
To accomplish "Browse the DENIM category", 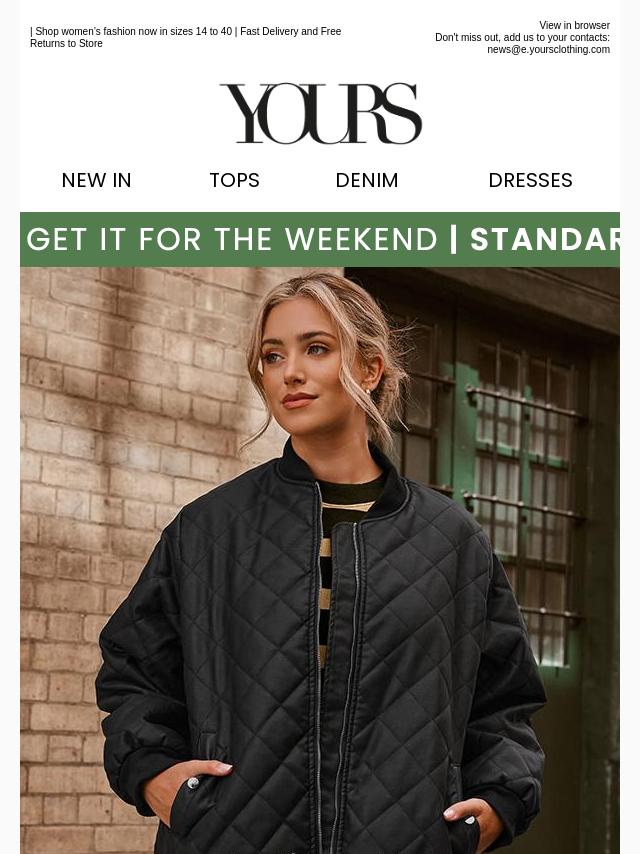I will tap(367, 180).
